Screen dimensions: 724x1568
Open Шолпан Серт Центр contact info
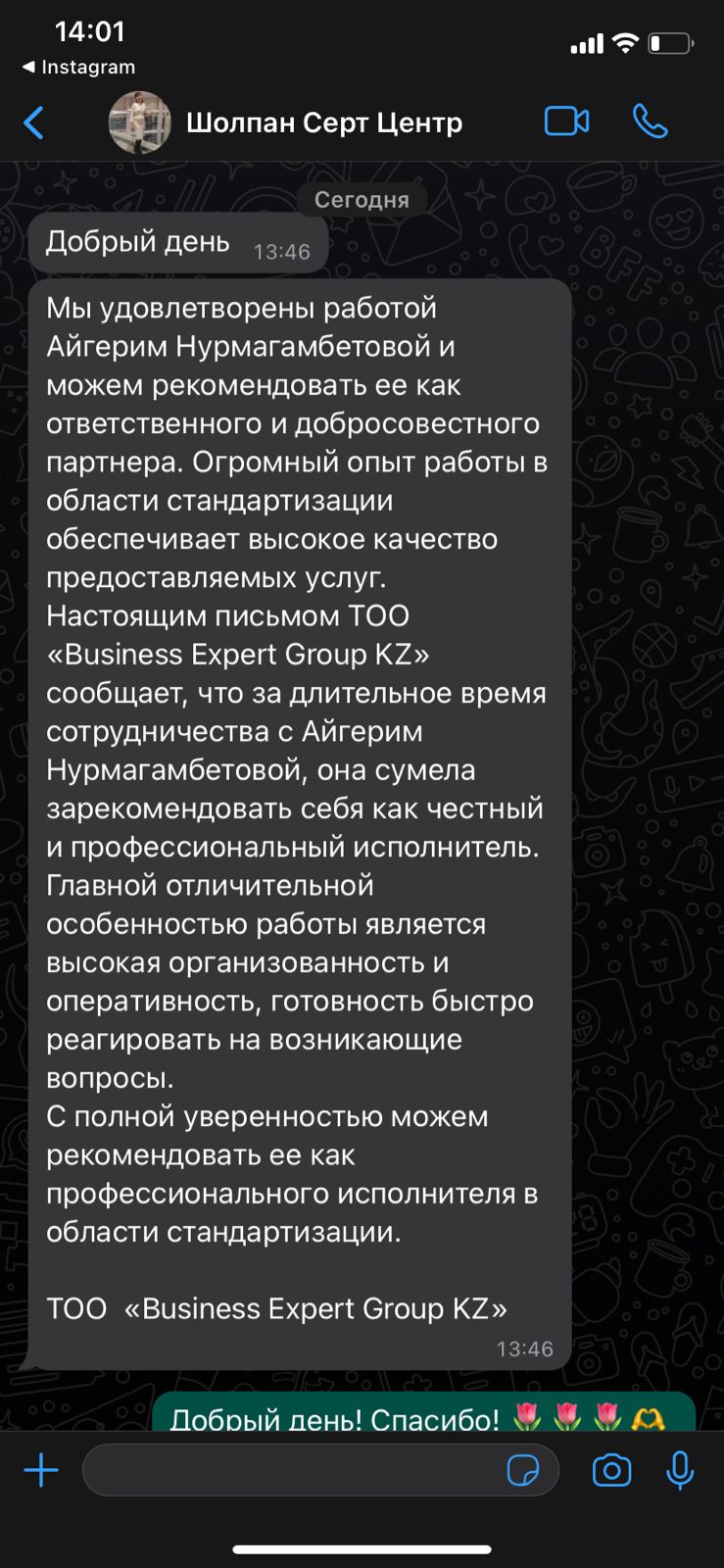point(324,122)
